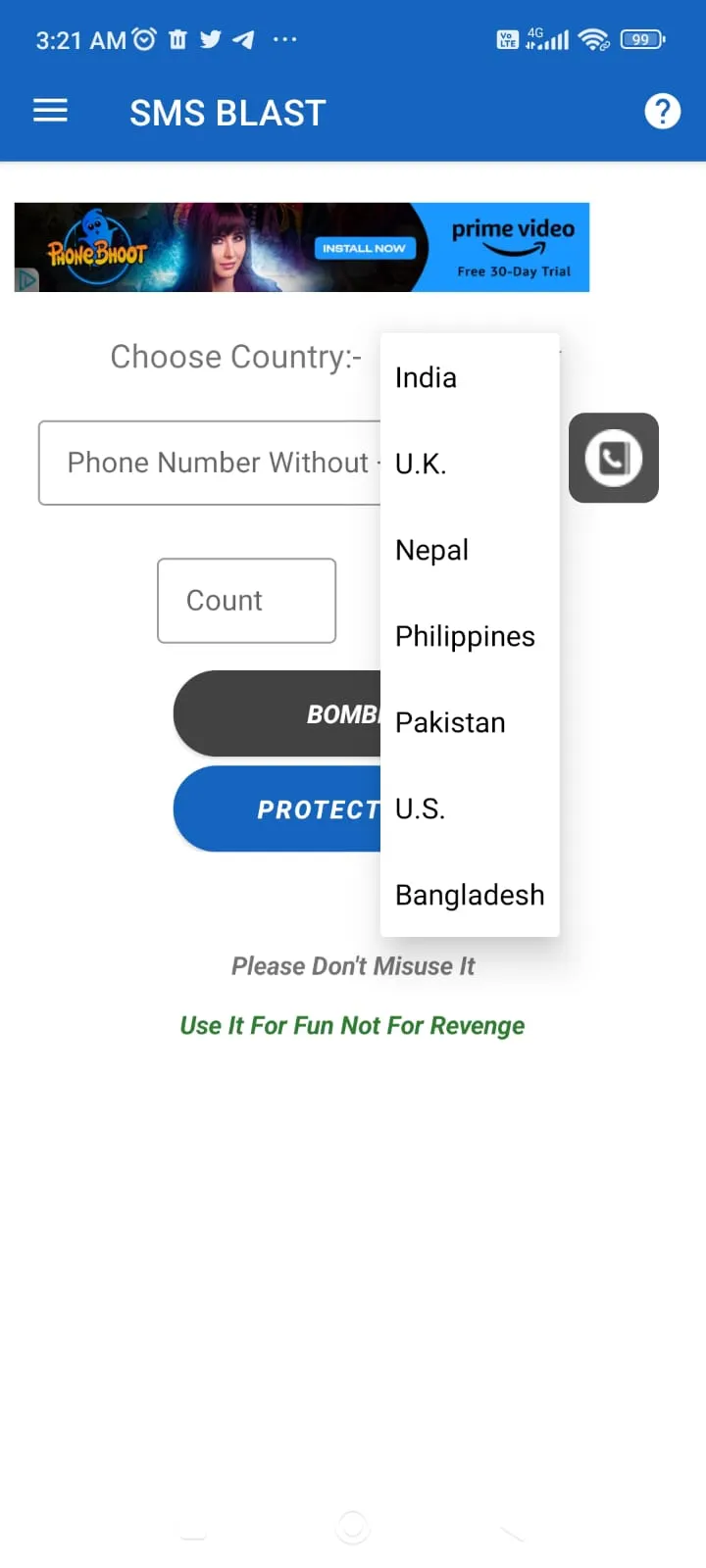Choose U.K. in the dropdown

tap(470, 464)
